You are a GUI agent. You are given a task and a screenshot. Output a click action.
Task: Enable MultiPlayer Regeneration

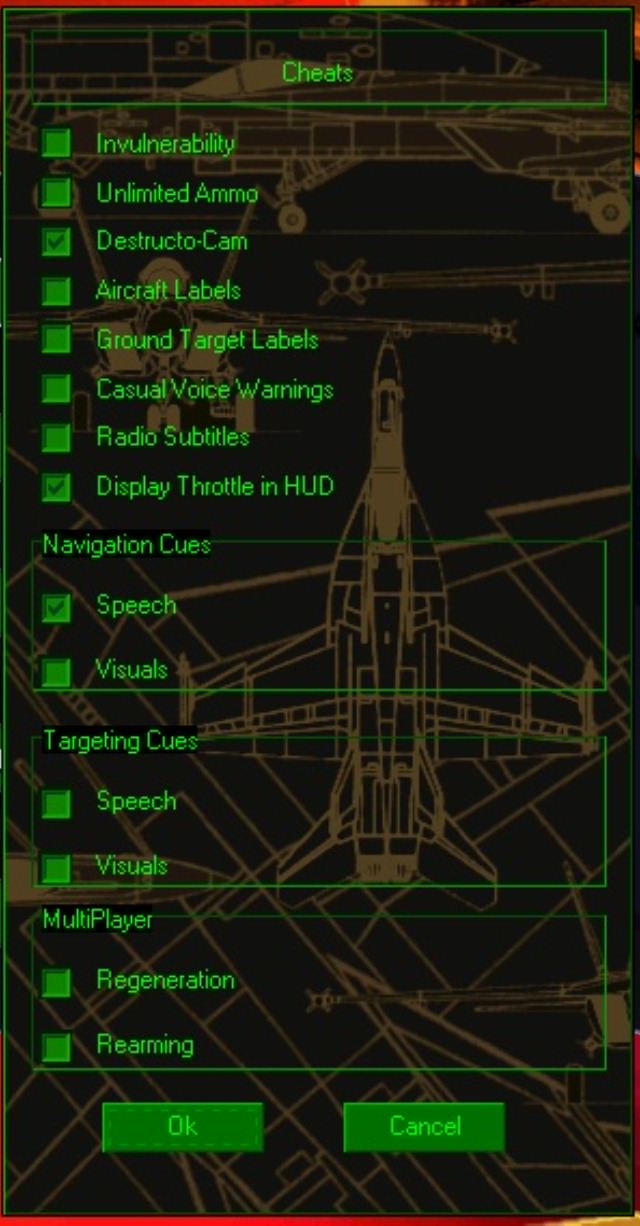click(57, 982)
